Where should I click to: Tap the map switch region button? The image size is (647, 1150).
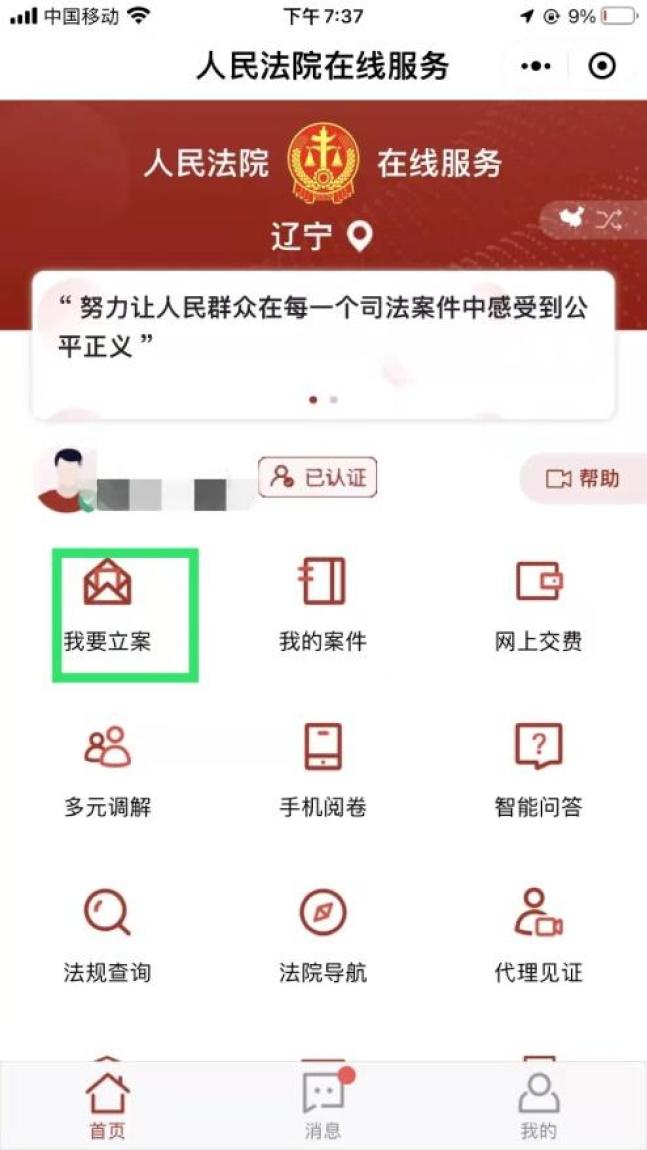[x=591, y=219]
